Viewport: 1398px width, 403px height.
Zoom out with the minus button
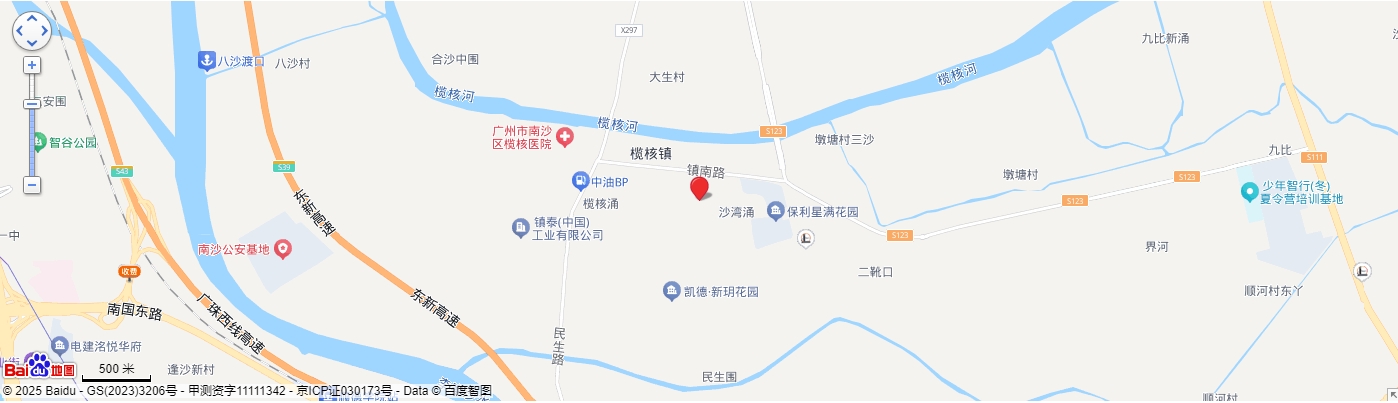coord(32,185)
